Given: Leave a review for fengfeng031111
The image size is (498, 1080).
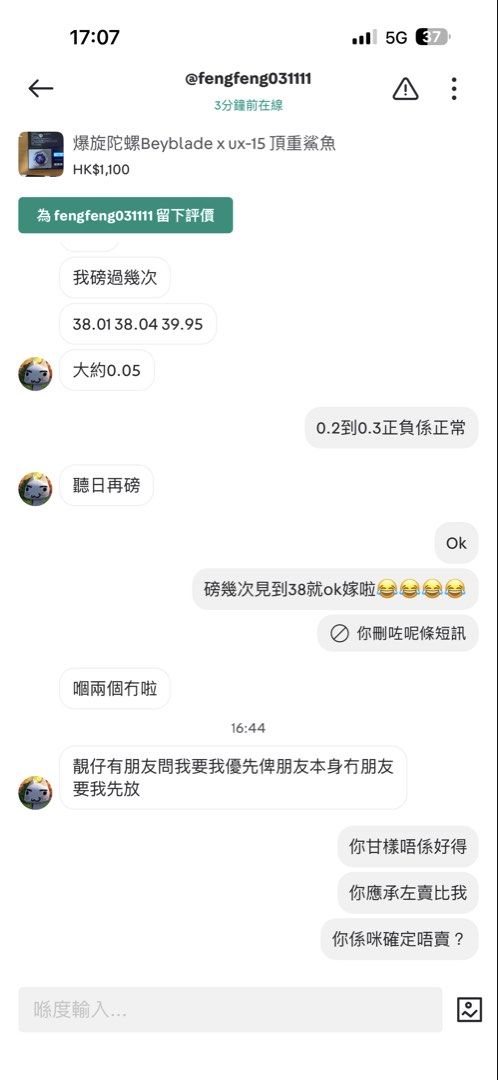Looking at the screenshot, I should coord(125,216).
